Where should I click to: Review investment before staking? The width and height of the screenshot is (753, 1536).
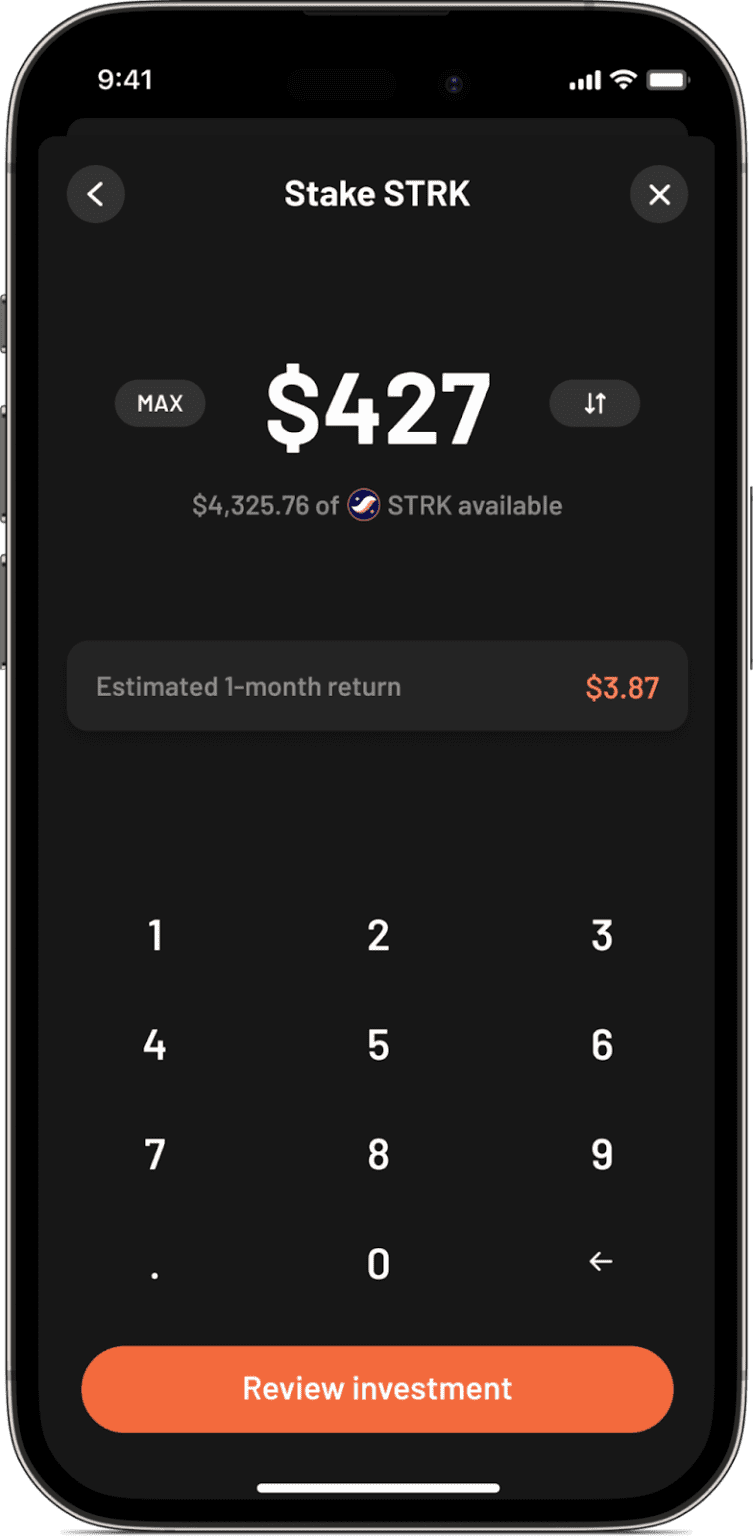(377, 1388)
